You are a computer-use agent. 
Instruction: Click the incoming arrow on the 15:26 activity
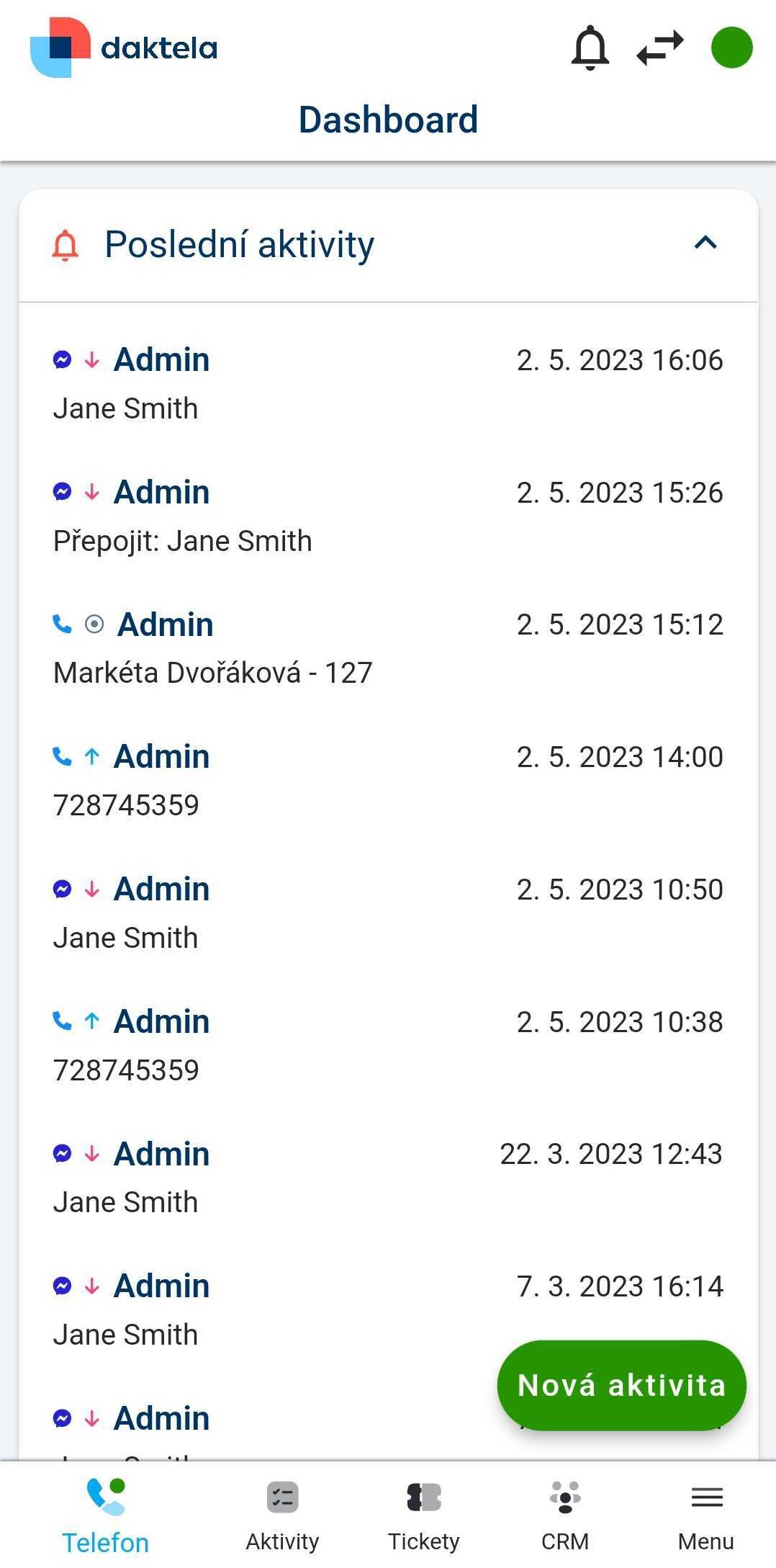(x=91, y=492)
